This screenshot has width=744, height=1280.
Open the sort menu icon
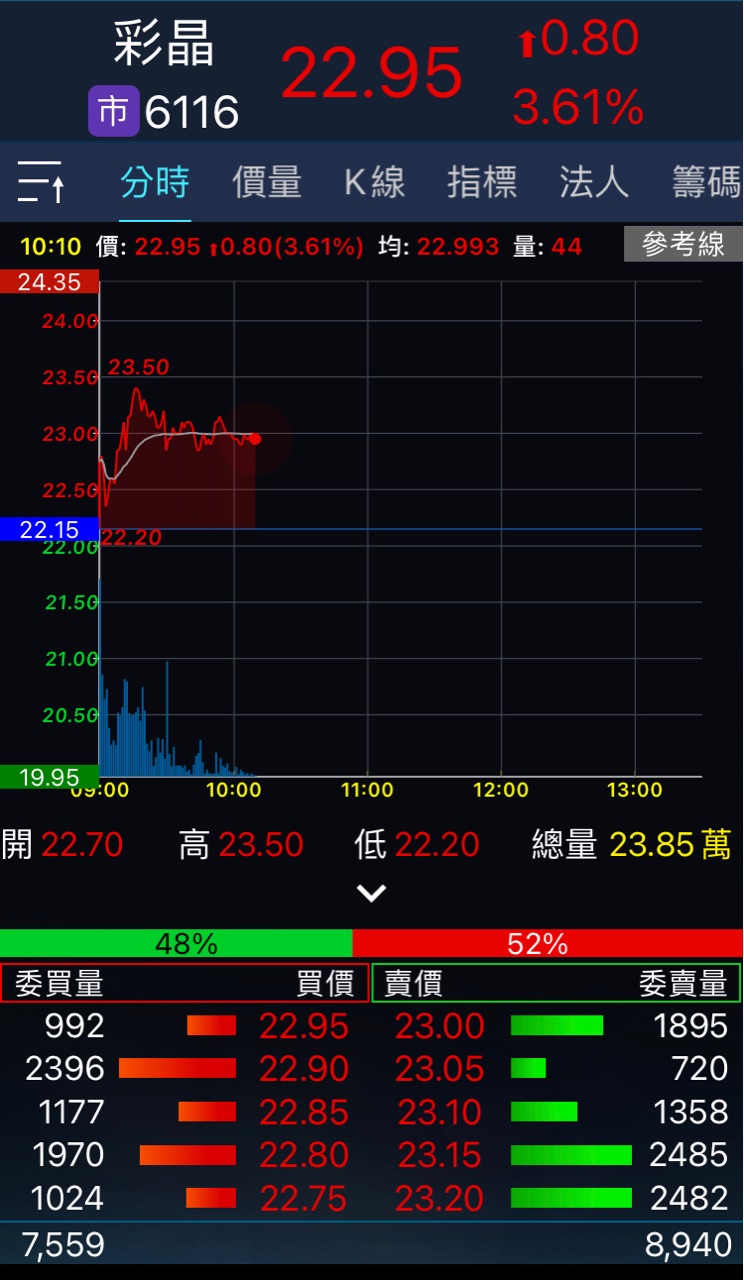pyautogui.click(x=41, y=182)
